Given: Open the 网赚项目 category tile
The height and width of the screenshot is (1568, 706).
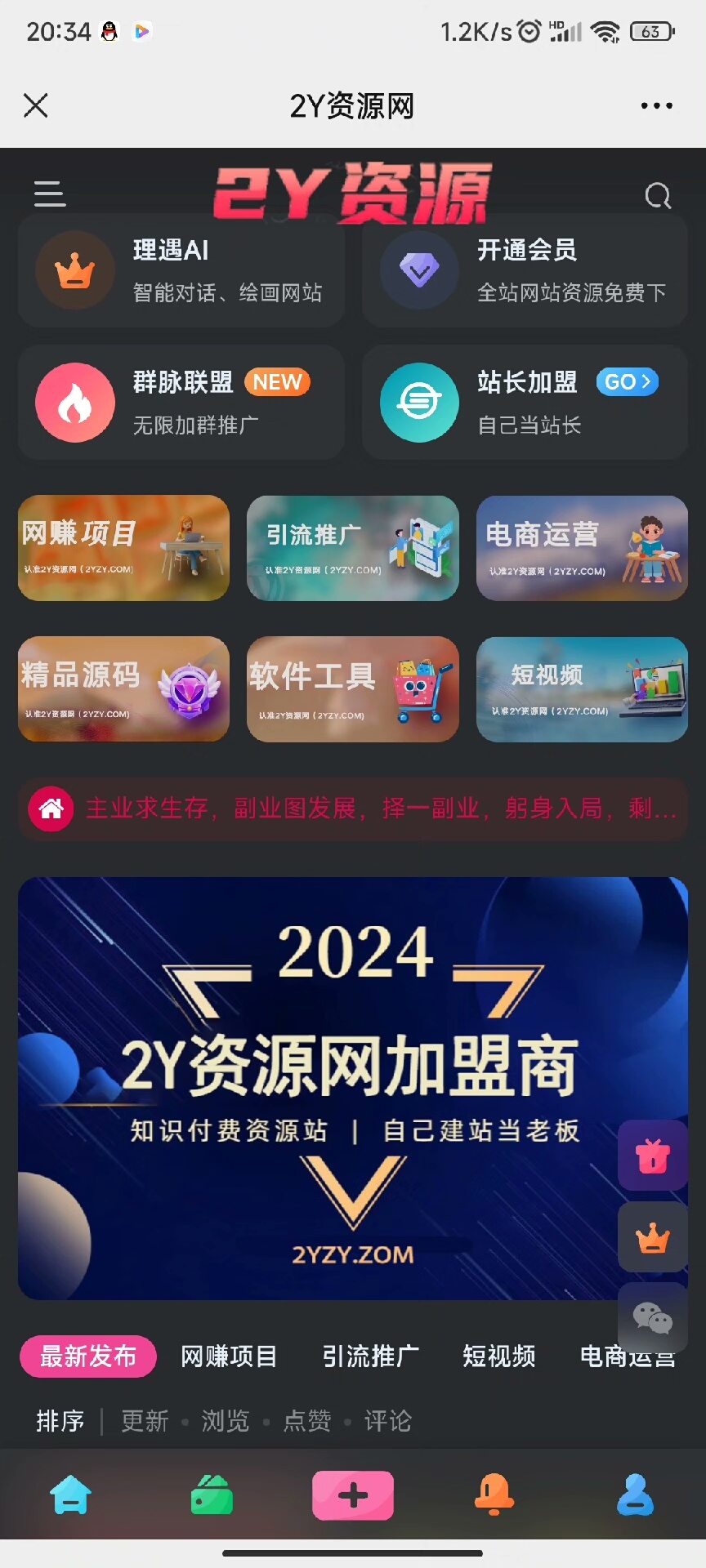Looking at the screenshot, I should 123,548.
